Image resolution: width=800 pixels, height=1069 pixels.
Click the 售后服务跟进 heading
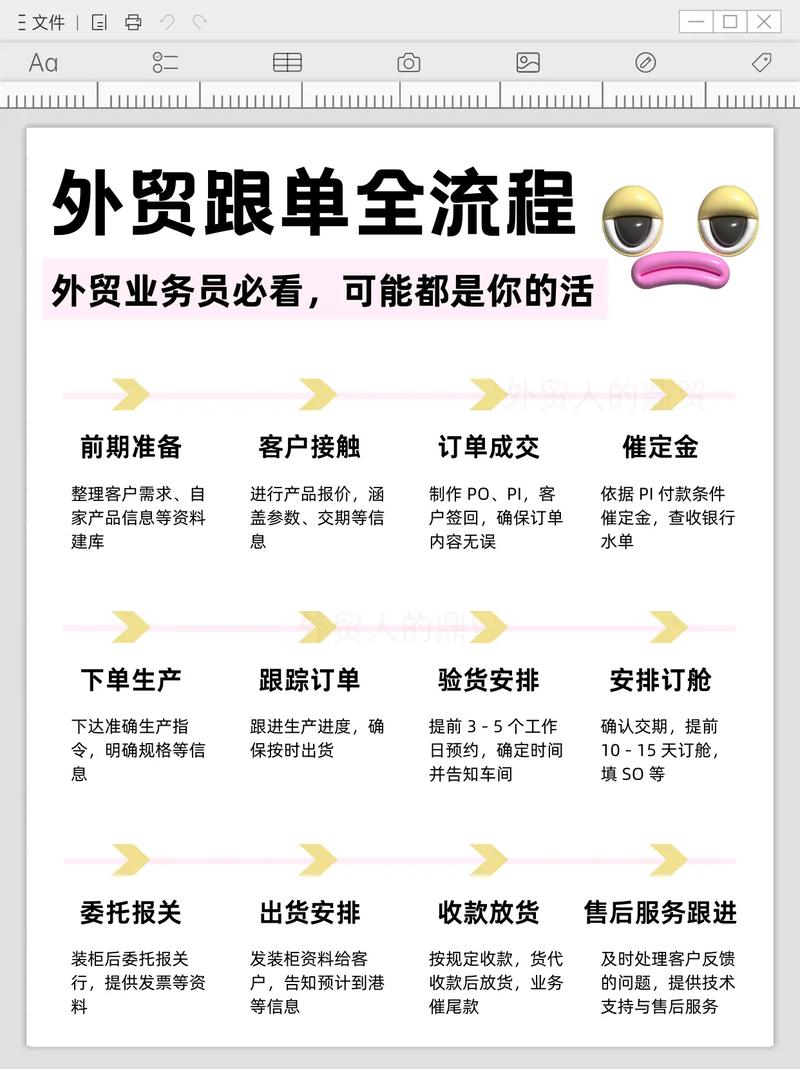point(662,913)
